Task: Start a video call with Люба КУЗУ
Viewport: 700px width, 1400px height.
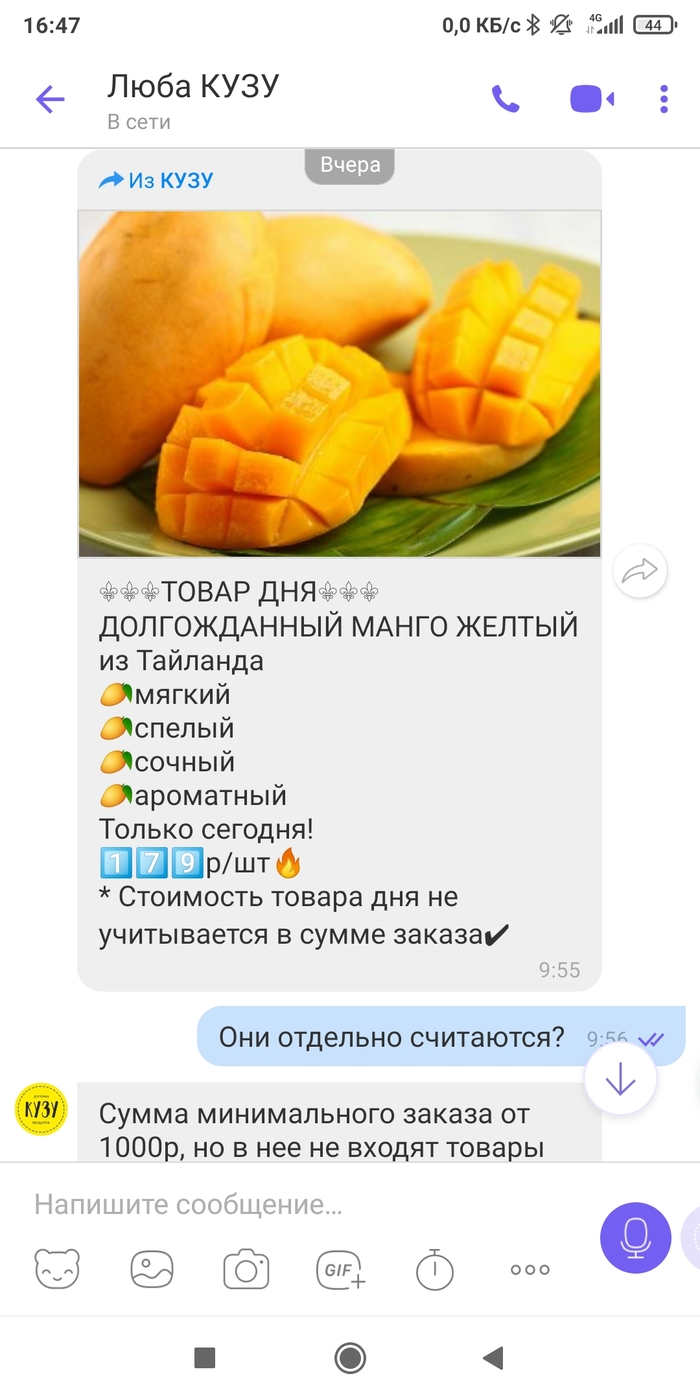Action: [591, 98]
